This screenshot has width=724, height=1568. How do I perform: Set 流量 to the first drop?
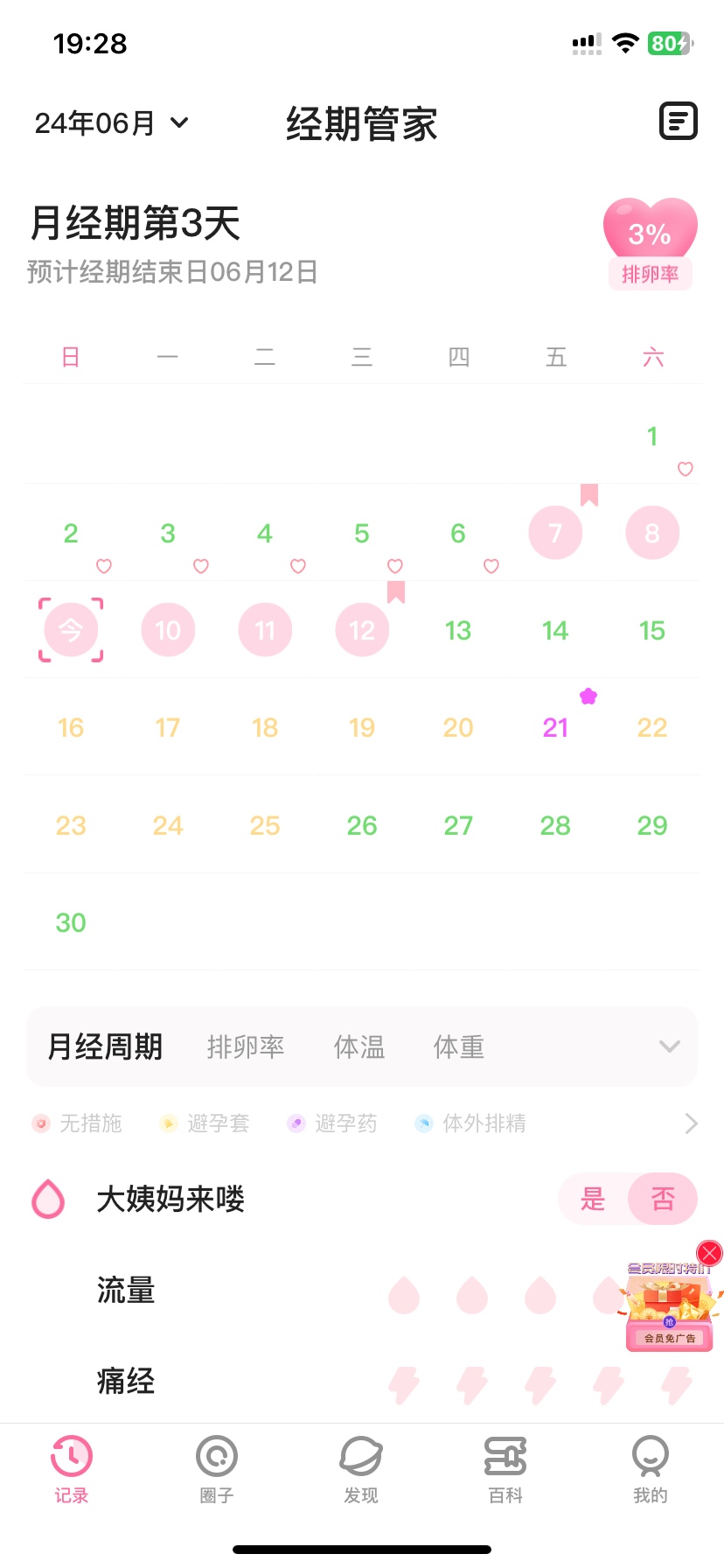404,1295
